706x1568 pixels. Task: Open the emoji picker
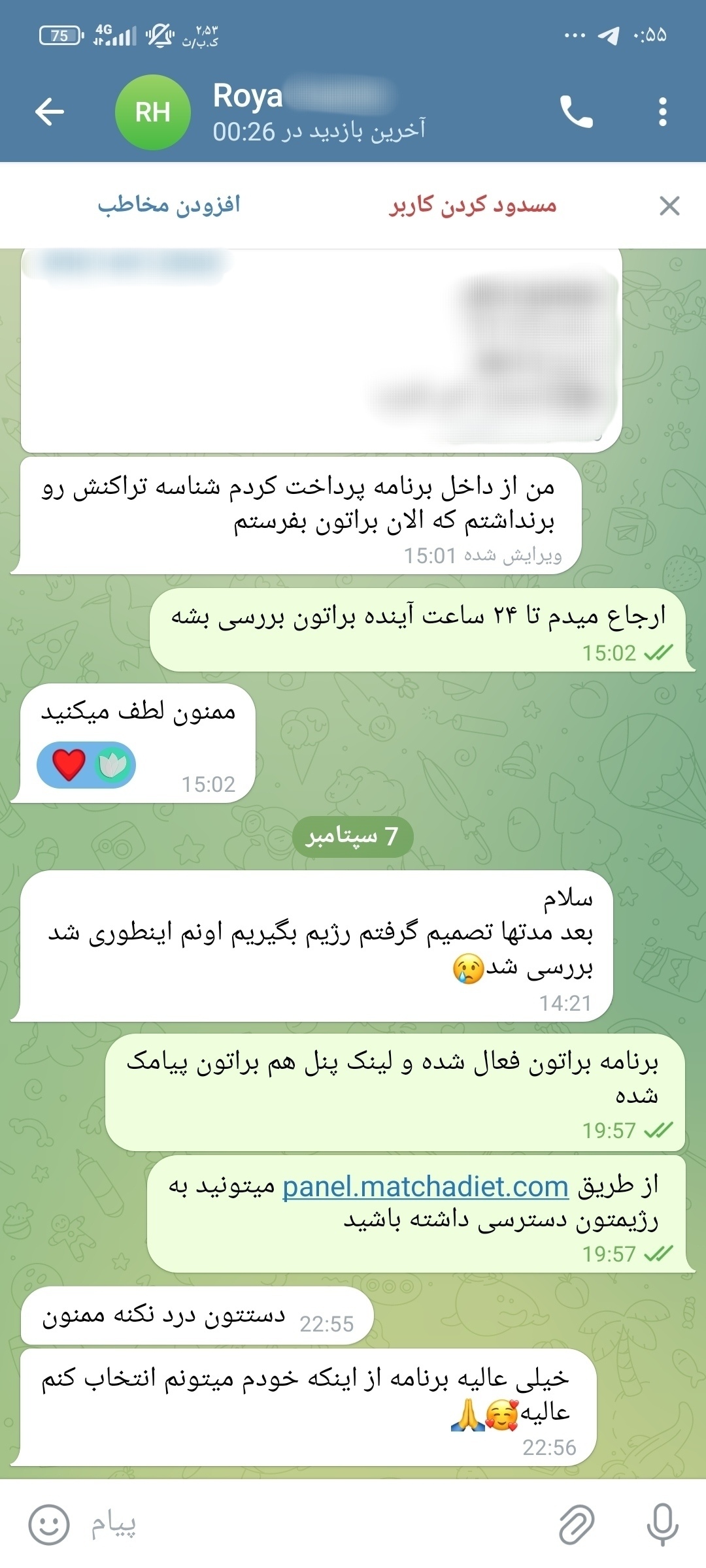point(48,1524)
